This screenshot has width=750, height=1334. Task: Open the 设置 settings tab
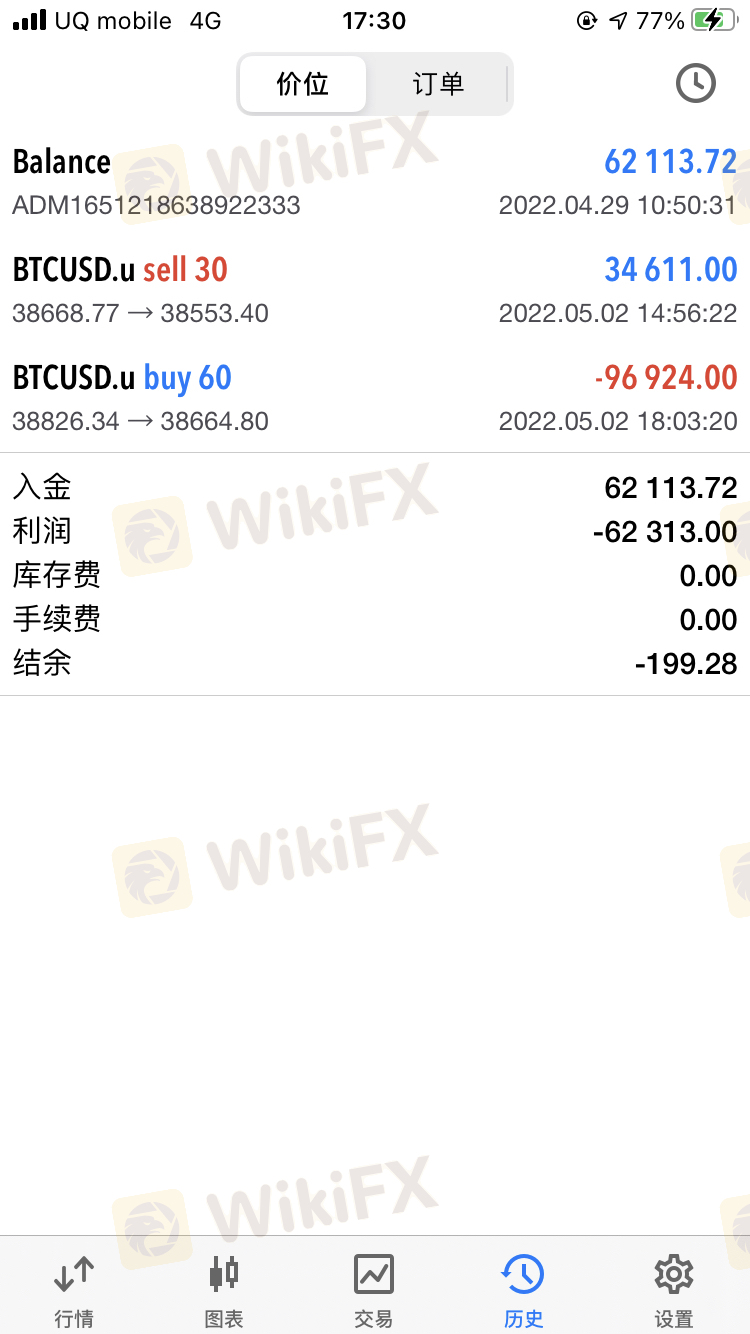click(x=674, y=1290)
